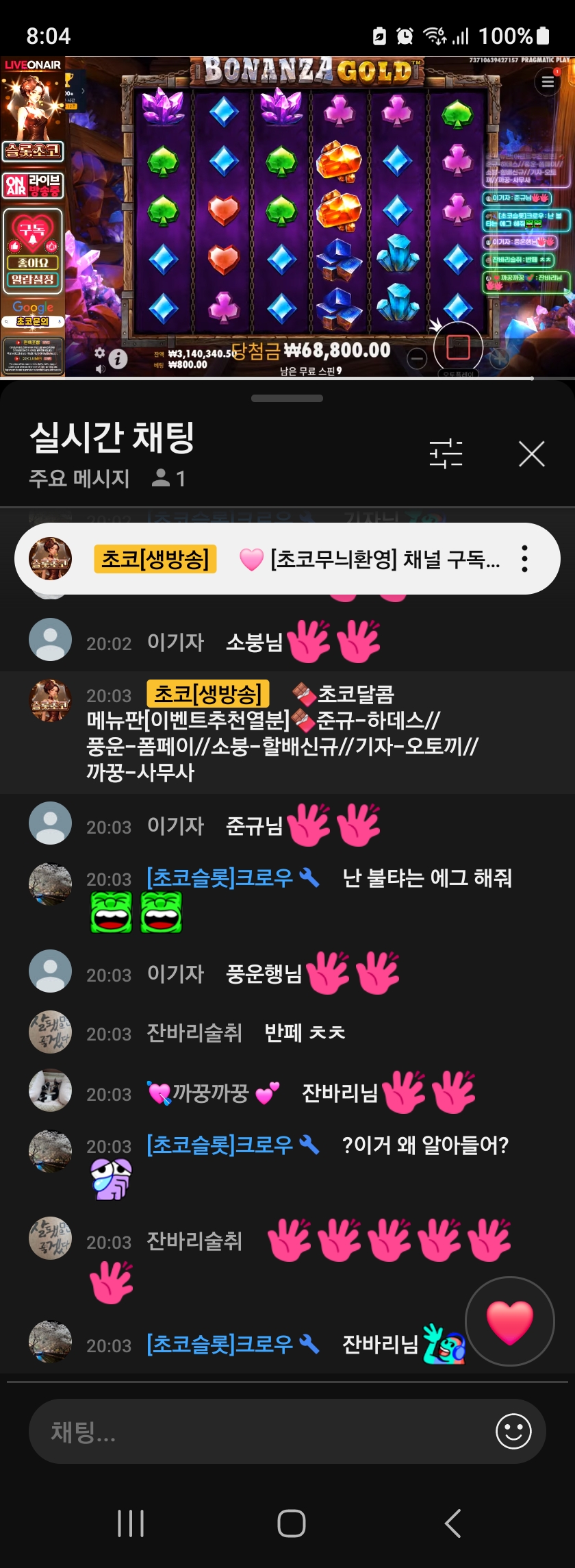This screenshot has height=1568, width=575.
Task: Send a heart reaction
Action: tap(509, 1321)
